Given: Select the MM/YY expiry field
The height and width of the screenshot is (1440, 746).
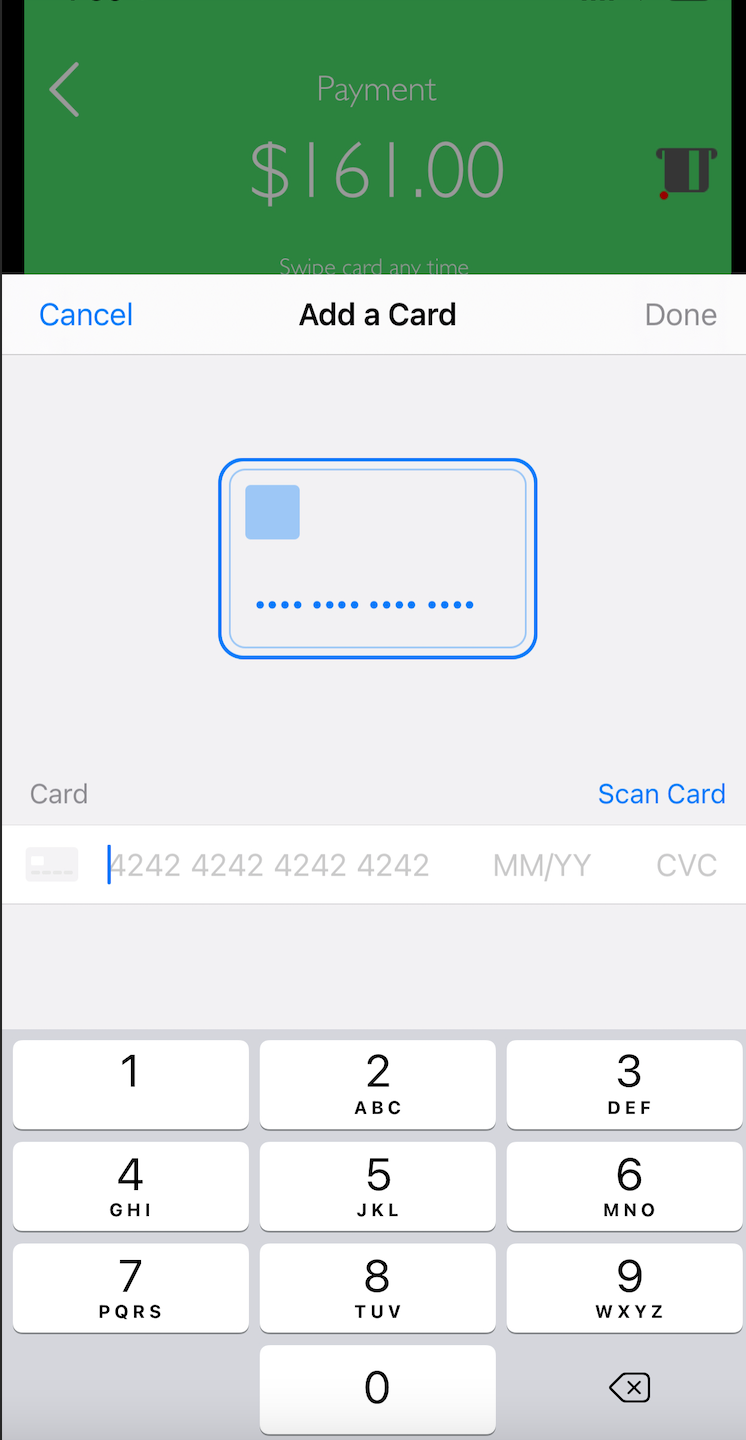Looking at the screenshot, I should (541, 865).
